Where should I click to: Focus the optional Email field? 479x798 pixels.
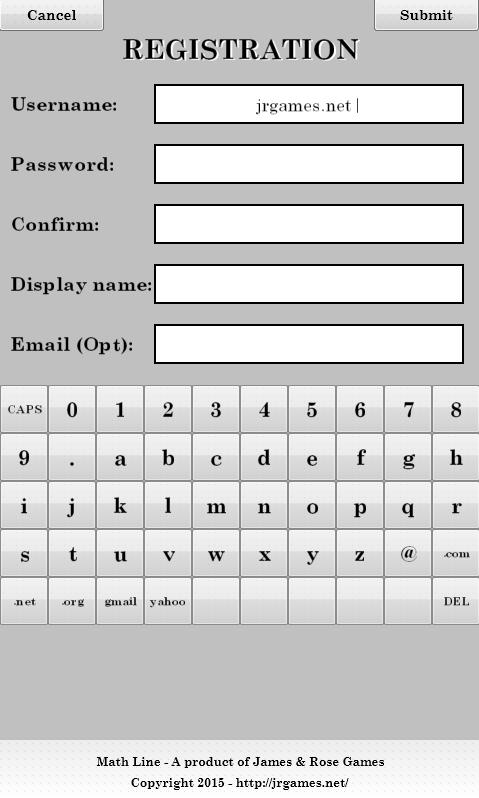(x=309, y=344)
